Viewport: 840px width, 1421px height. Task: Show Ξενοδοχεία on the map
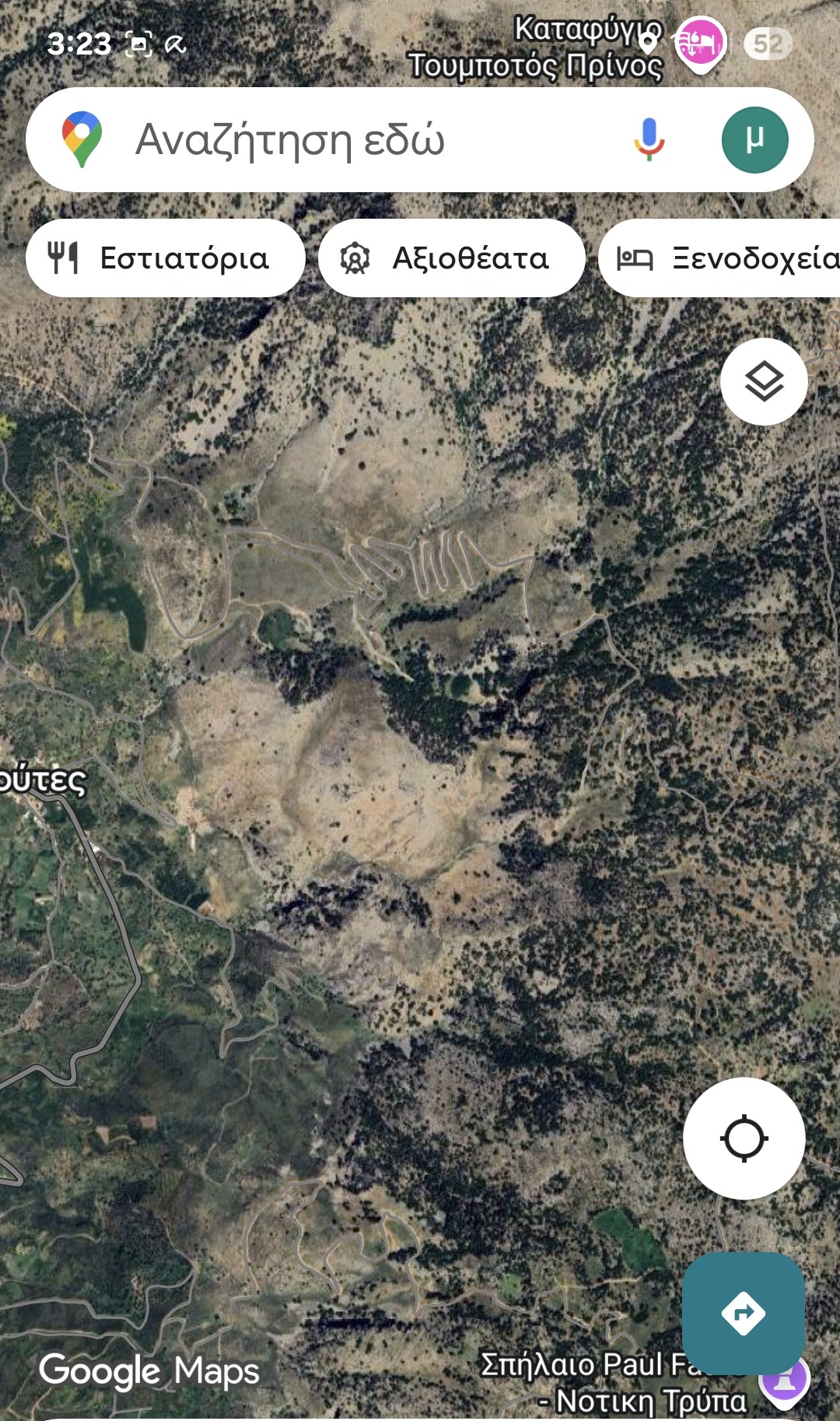click(x=722, y=258)
